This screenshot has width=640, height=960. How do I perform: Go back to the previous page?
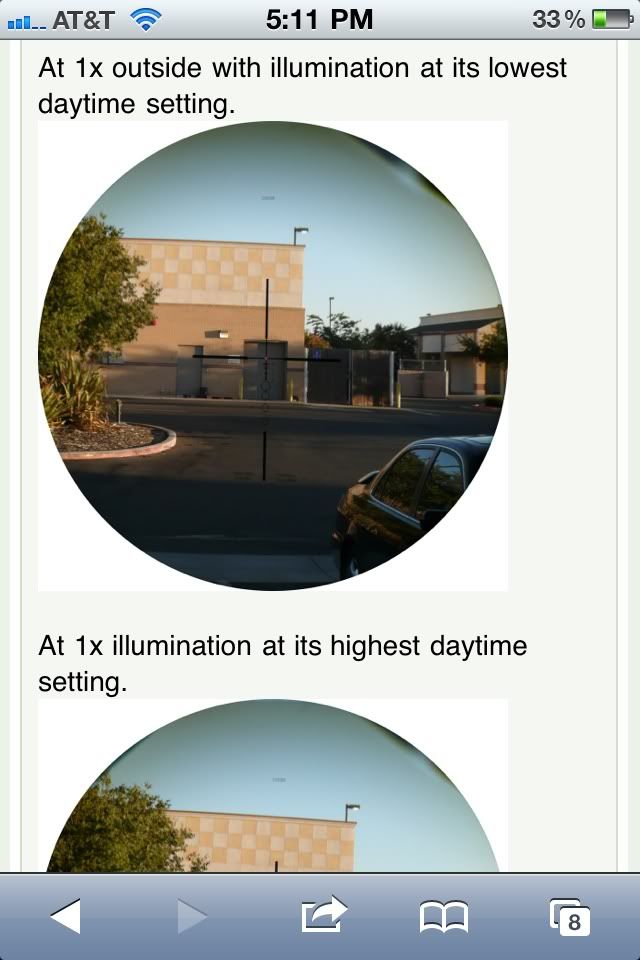point(66,916)
